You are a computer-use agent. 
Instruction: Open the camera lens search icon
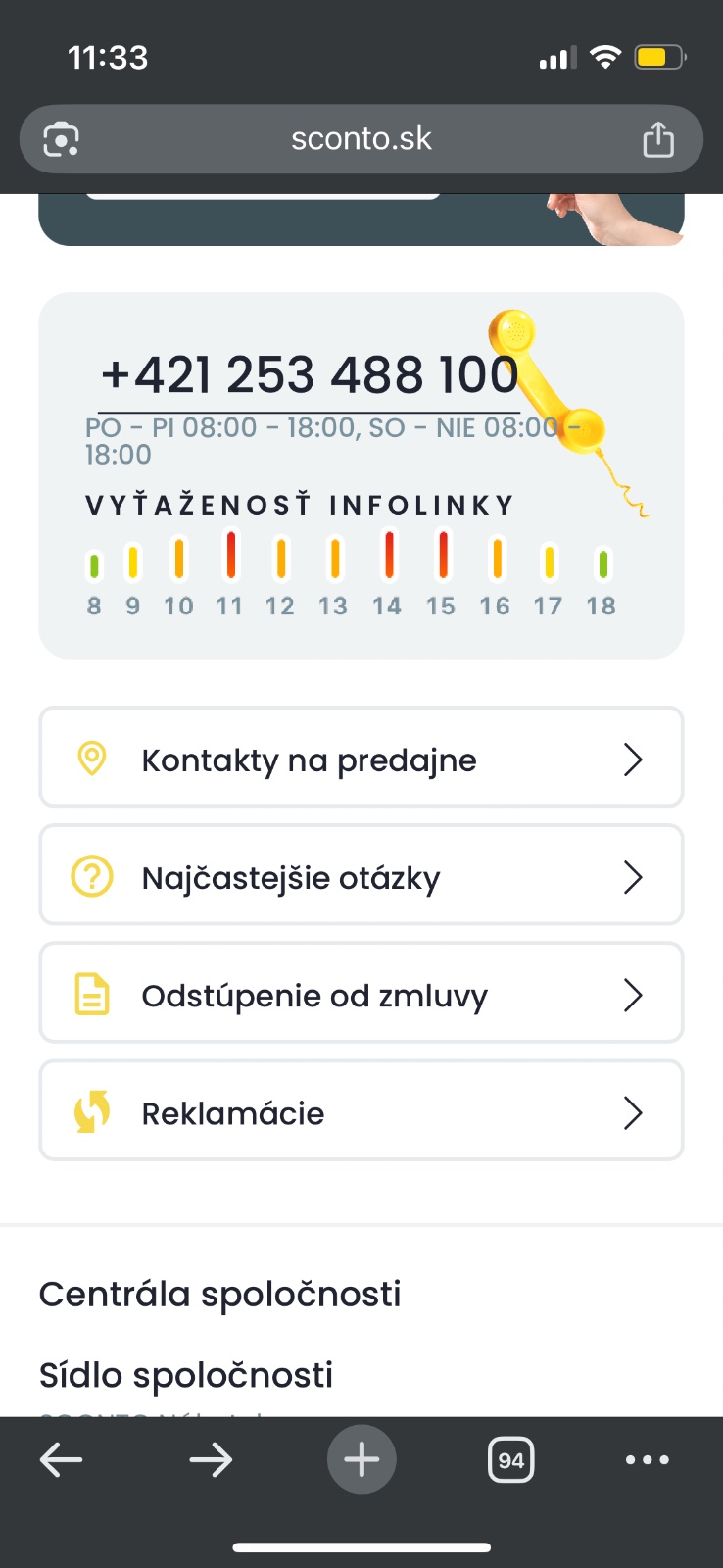[62, 139]
